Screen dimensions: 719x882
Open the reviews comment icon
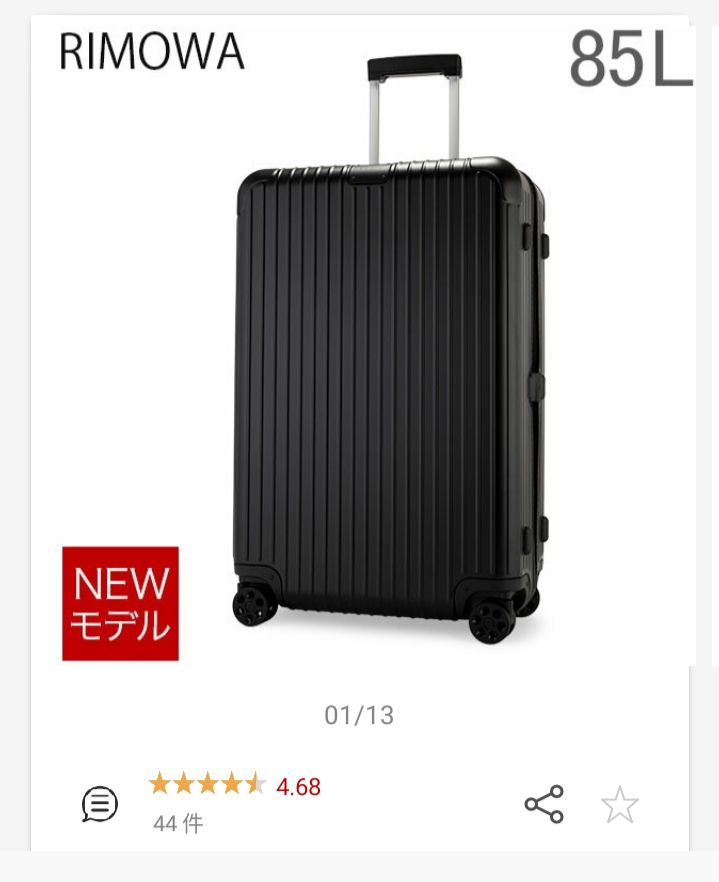coord(100,804)
